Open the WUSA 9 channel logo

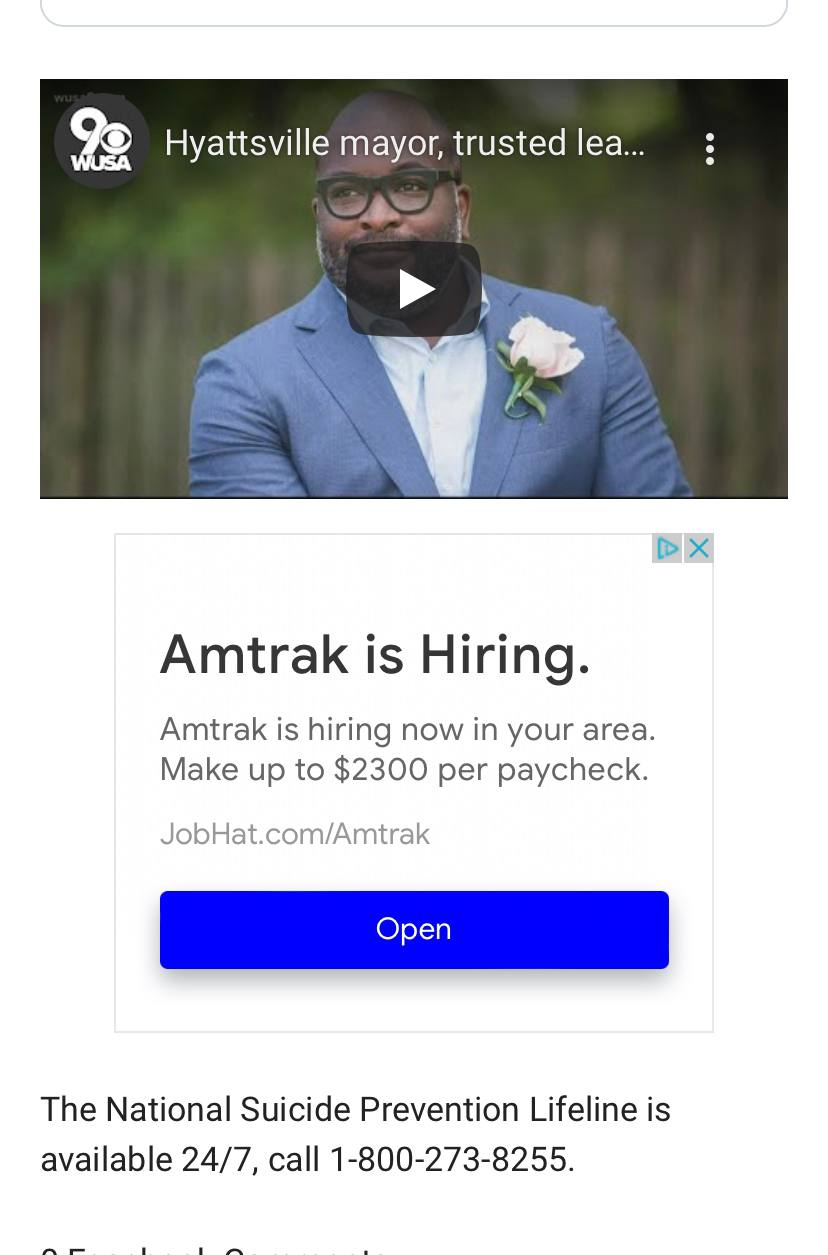[102, 143]
